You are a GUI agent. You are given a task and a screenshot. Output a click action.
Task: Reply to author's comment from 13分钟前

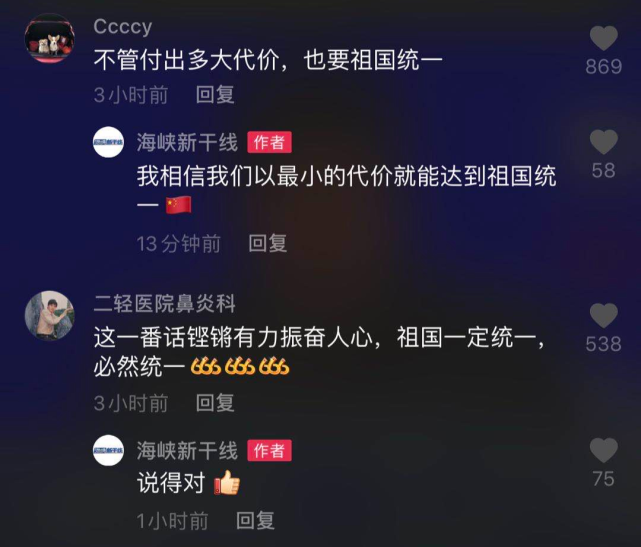pyautogui.click(x=267, y=242)
